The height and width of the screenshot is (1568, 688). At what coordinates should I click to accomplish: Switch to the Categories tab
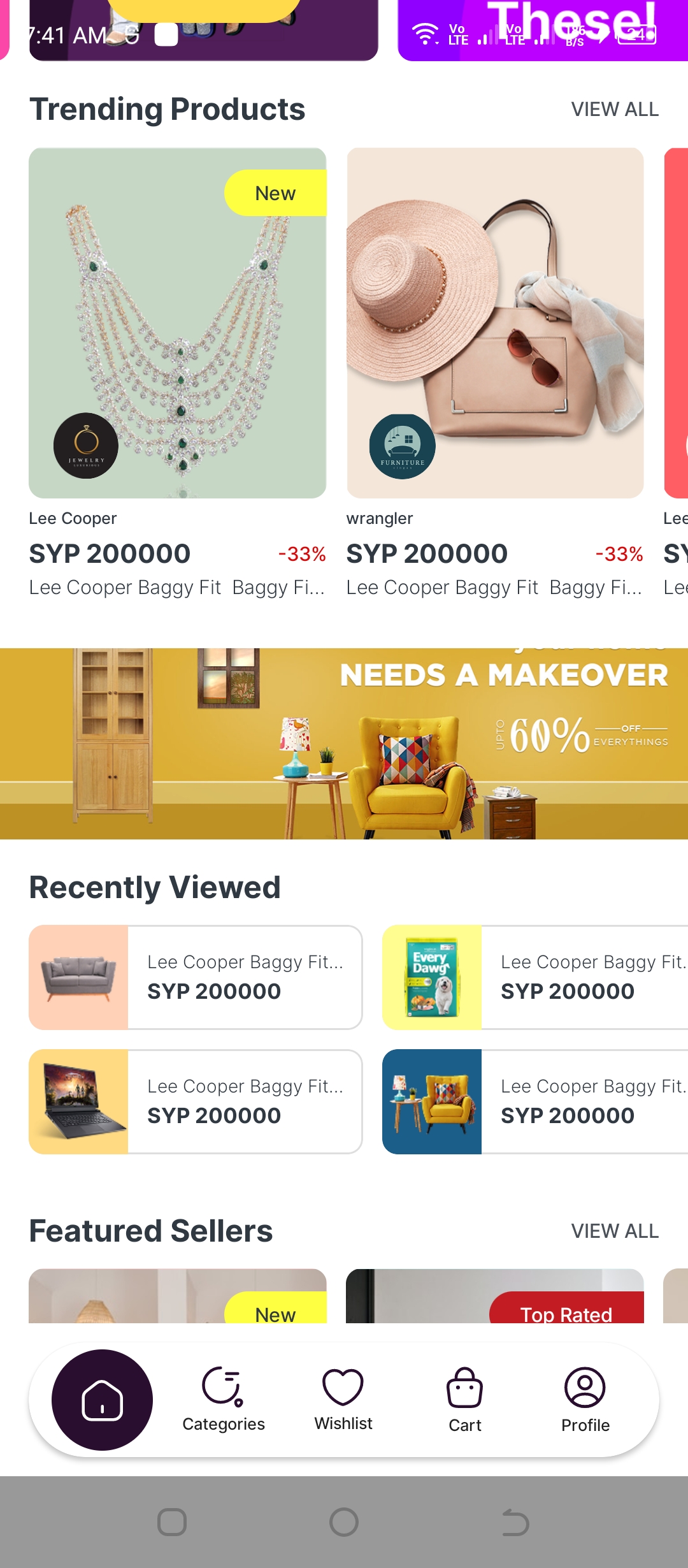pyautogui.click(x=223, y=1400)
